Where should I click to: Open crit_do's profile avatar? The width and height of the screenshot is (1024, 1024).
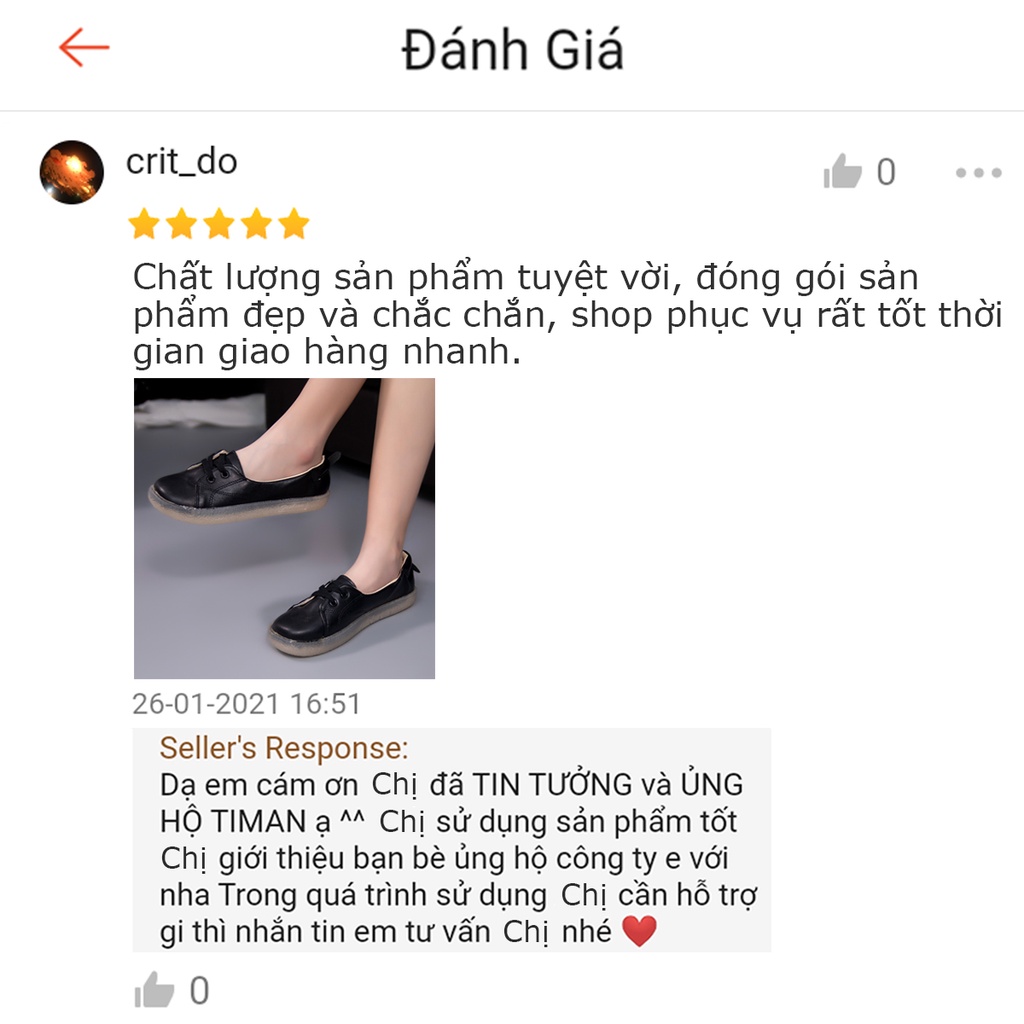[72, 172]
